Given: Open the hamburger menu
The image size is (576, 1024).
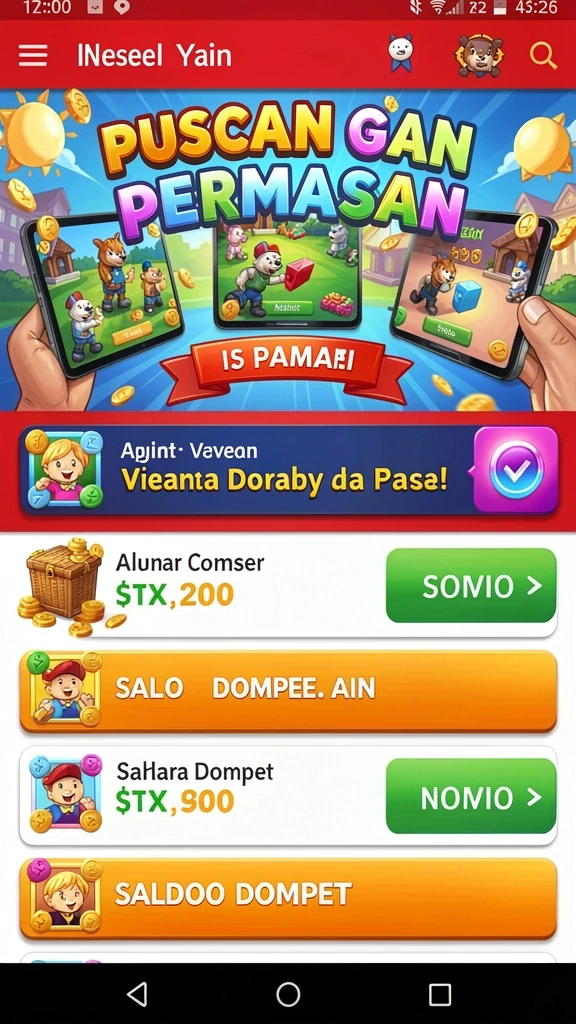Looking at the screenshot, I should (x=33, y=56).
